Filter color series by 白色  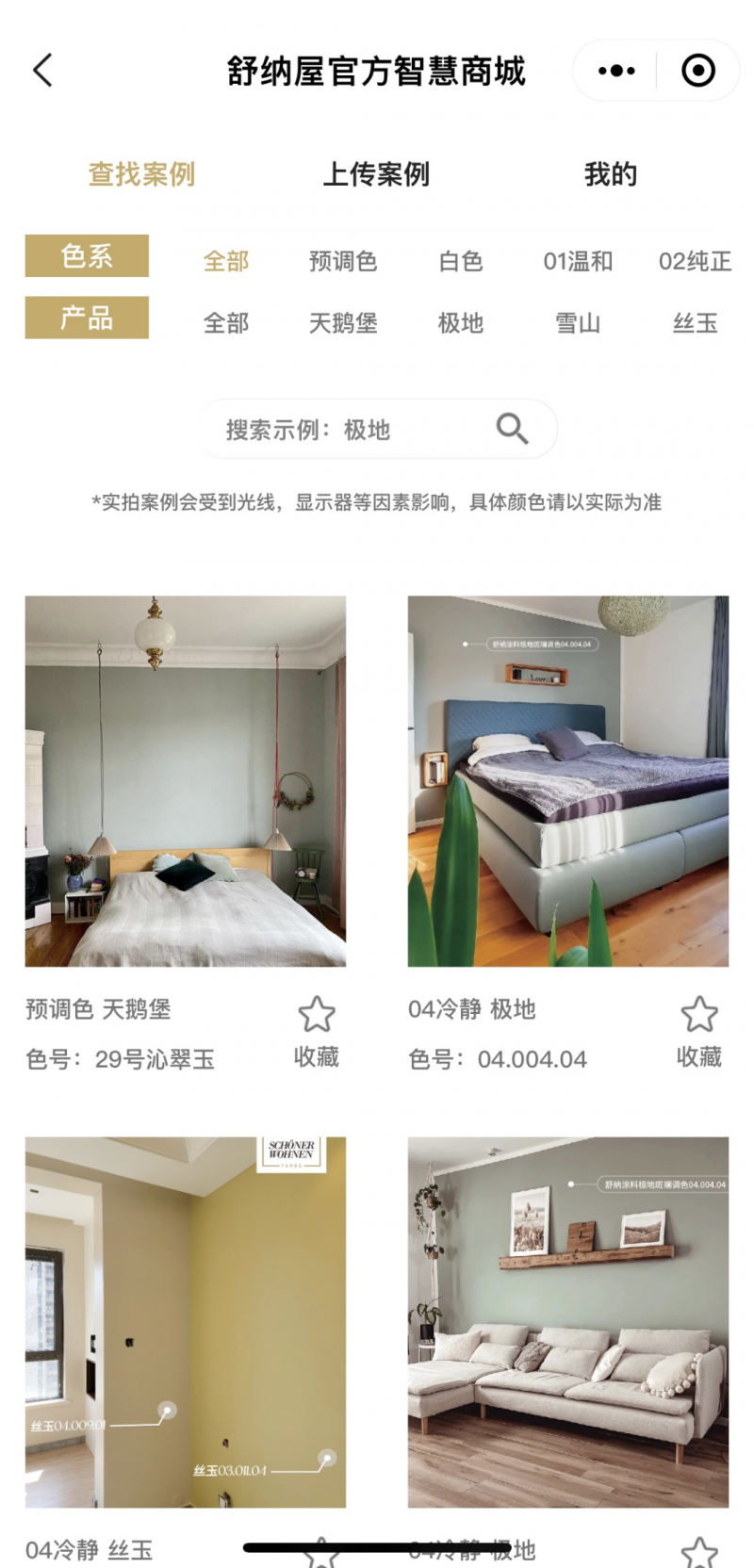click(461, 261)
